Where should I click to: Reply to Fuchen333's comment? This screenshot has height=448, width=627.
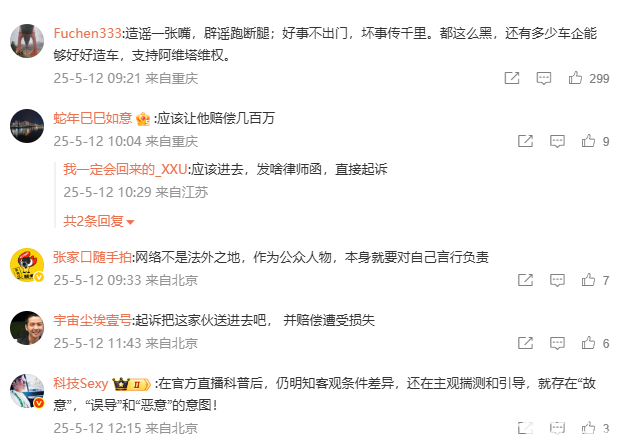[x=543, y=78]
